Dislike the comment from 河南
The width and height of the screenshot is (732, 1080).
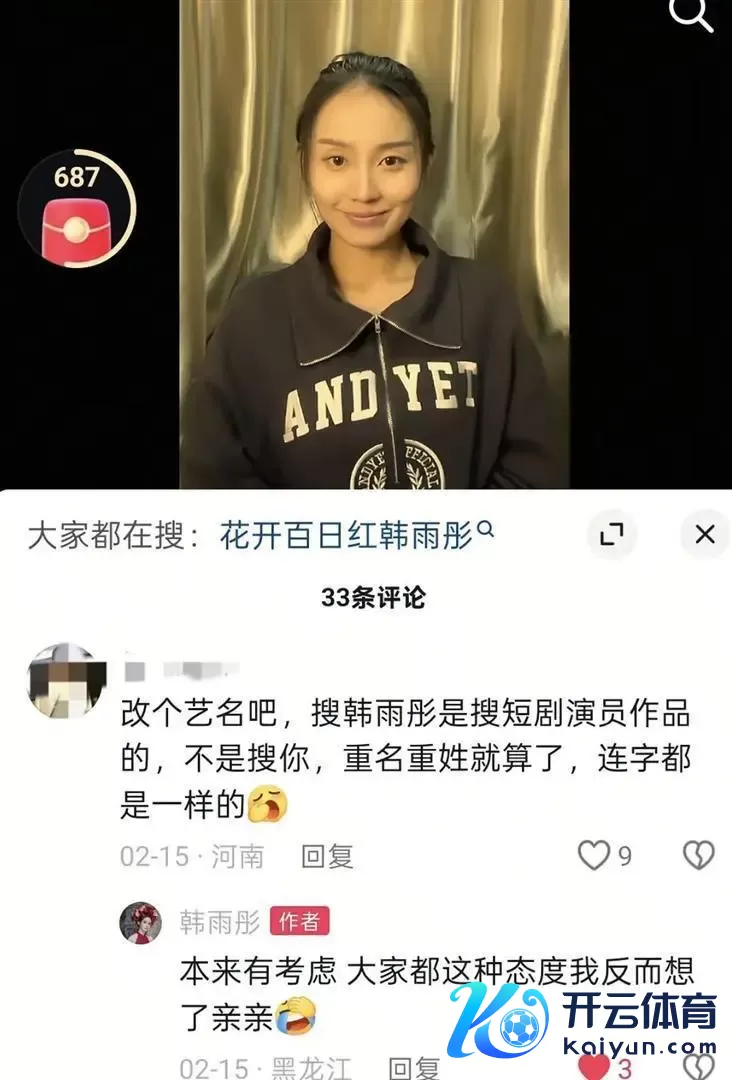pos(698,855)
